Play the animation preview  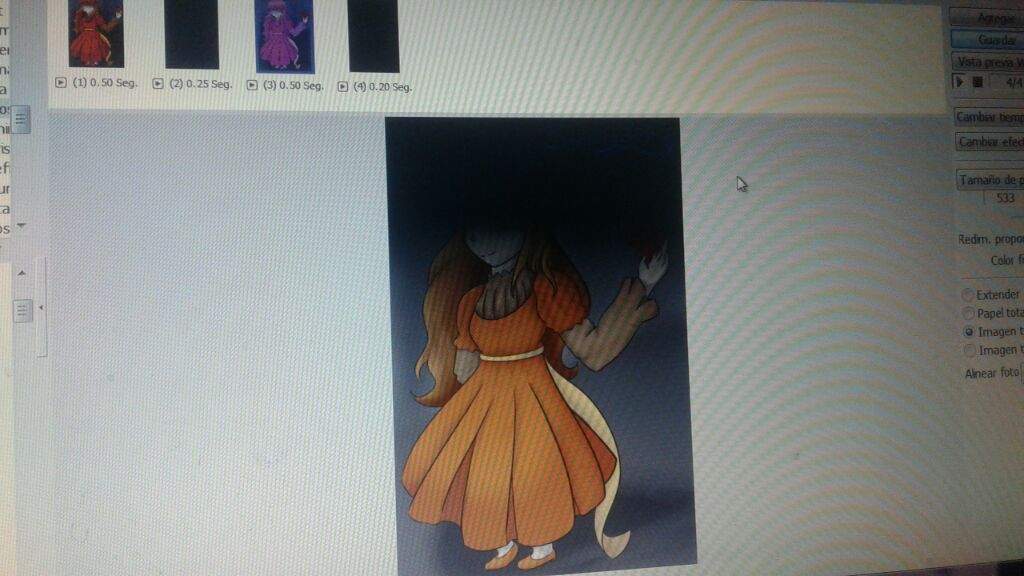pyautogui.click(x=960, y=82)
